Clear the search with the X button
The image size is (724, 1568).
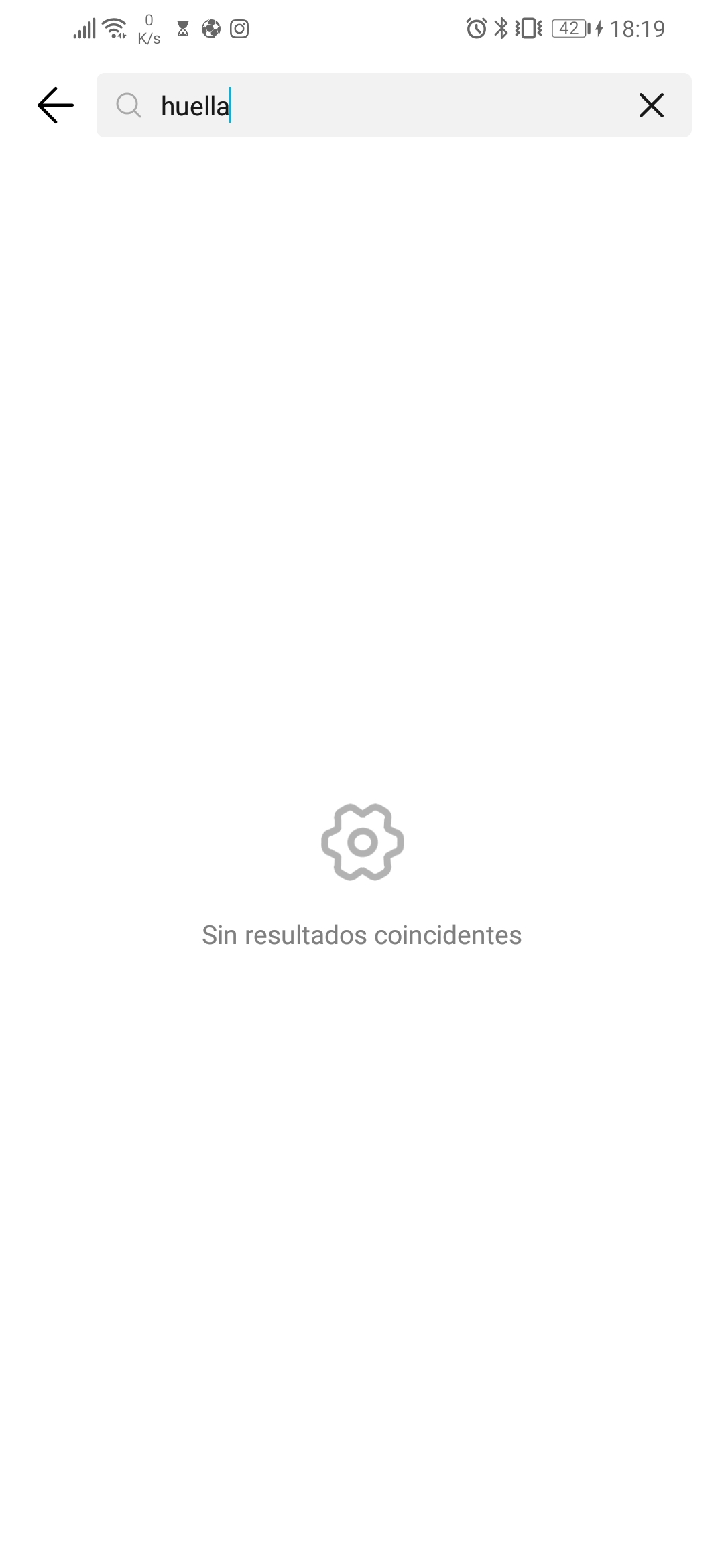point(650,105)
